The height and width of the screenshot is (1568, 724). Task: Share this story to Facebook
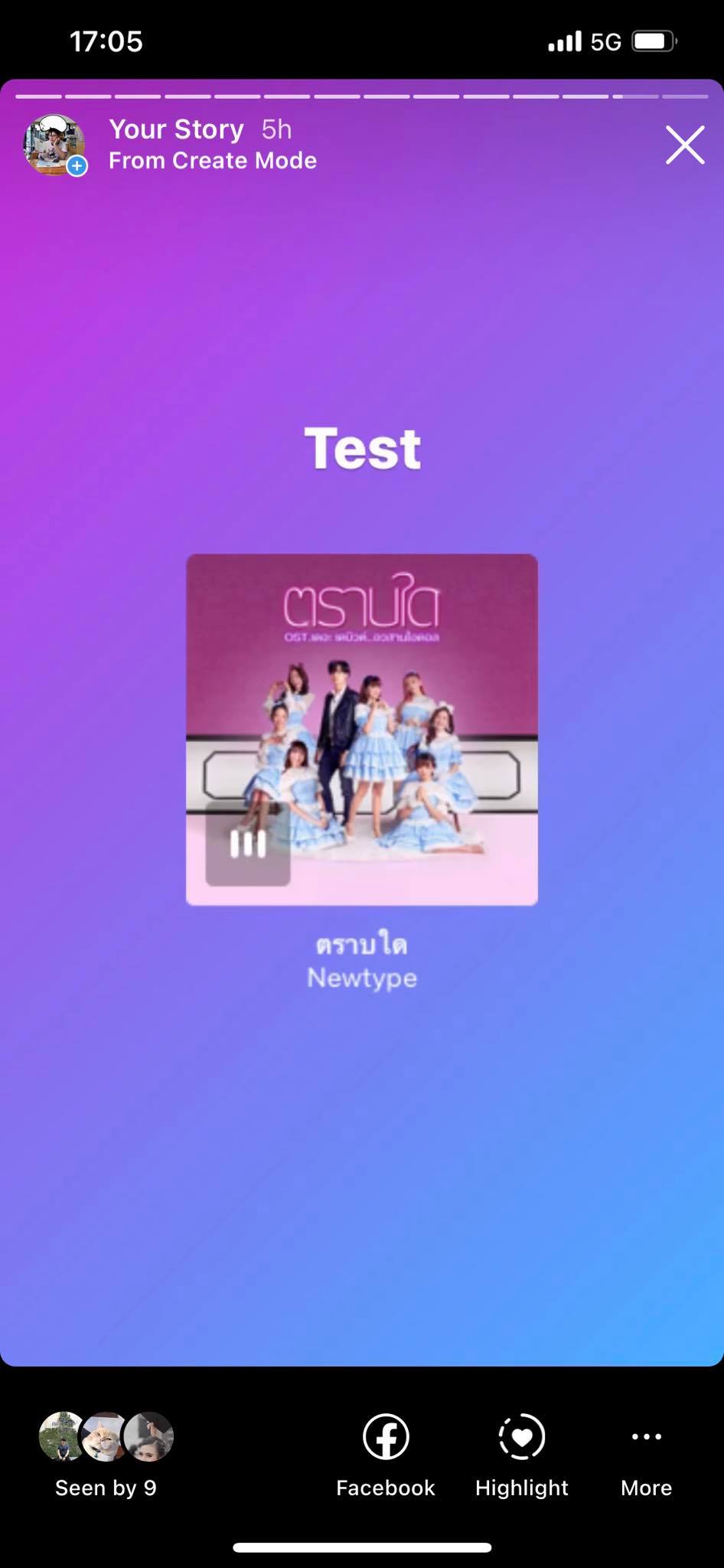[385, 1455]
